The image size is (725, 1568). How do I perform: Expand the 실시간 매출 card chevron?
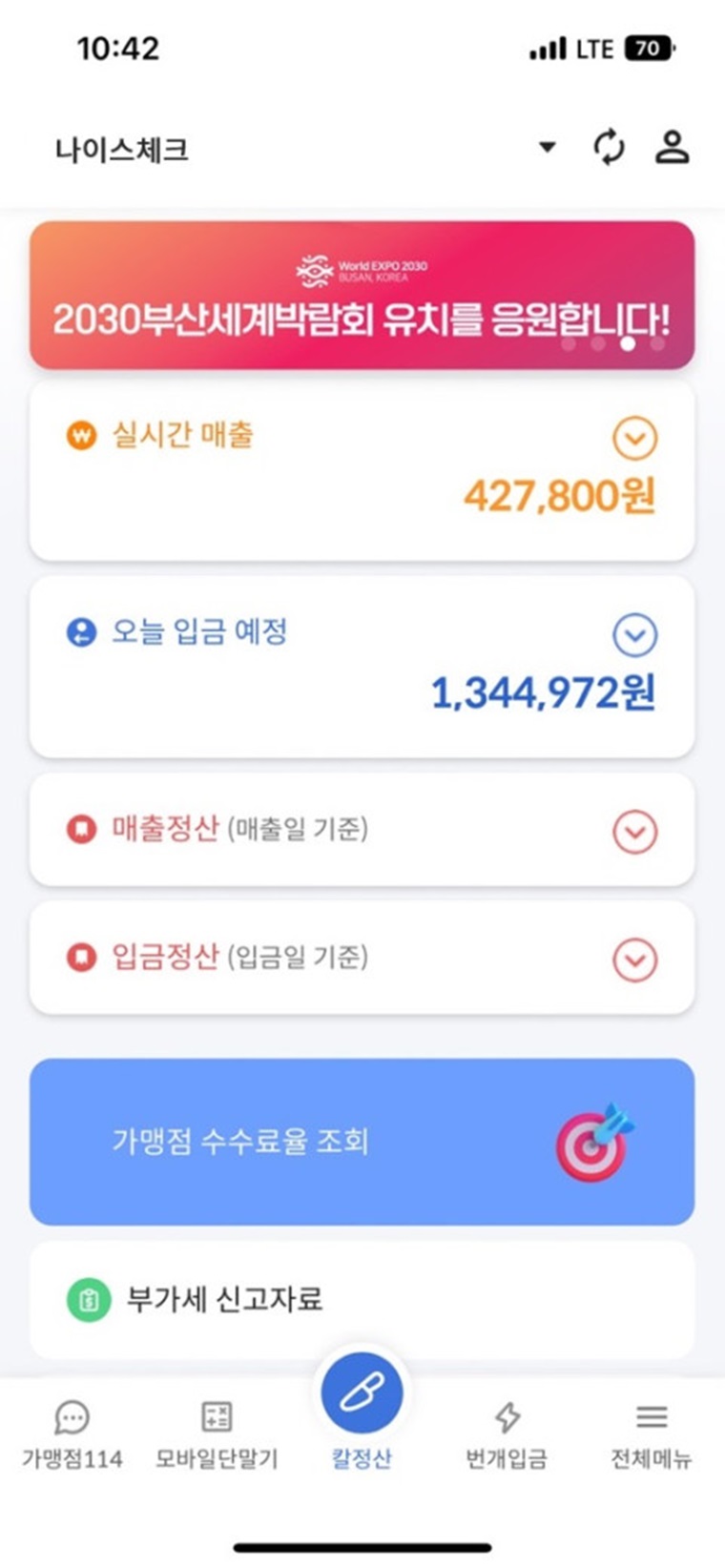click(634, 439)
